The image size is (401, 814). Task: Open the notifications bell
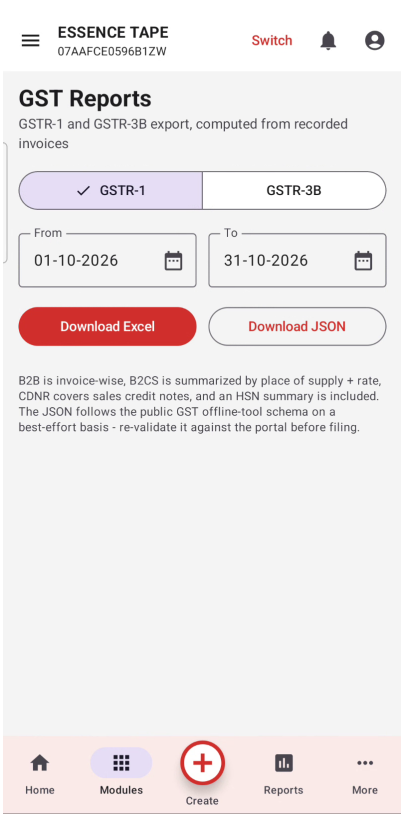pyautogui.click(x=328, y=40)
